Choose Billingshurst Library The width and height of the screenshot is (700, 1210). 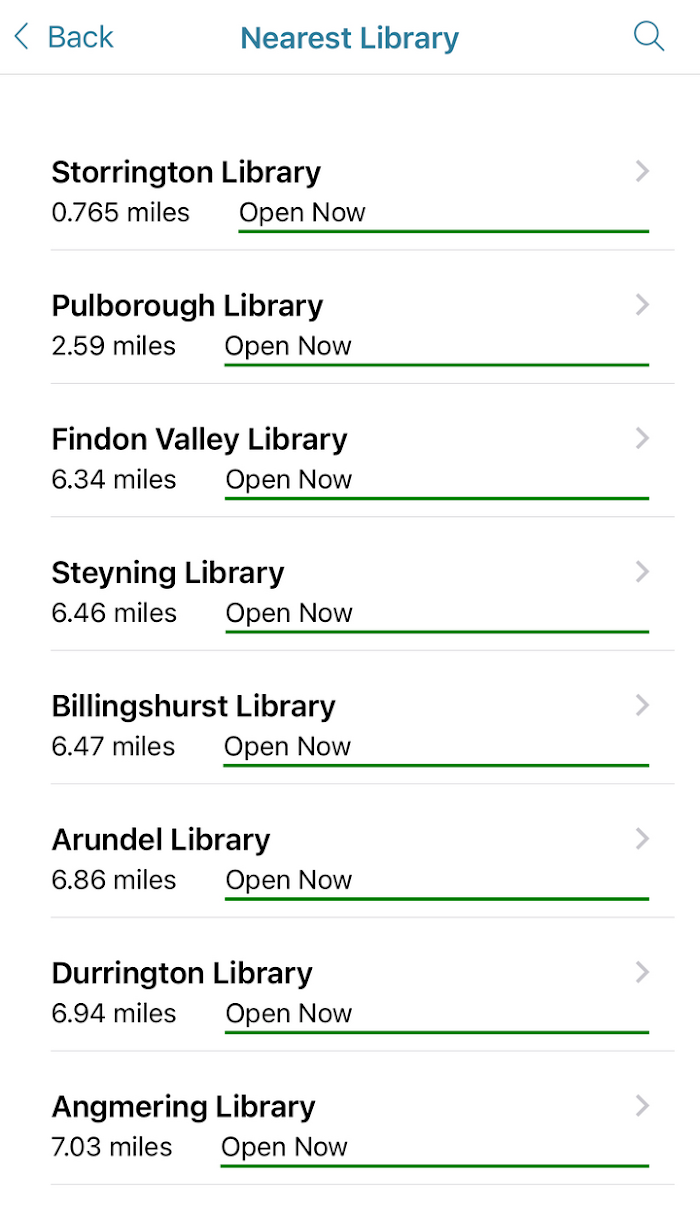pyautogui.click(x=350, y=725)
